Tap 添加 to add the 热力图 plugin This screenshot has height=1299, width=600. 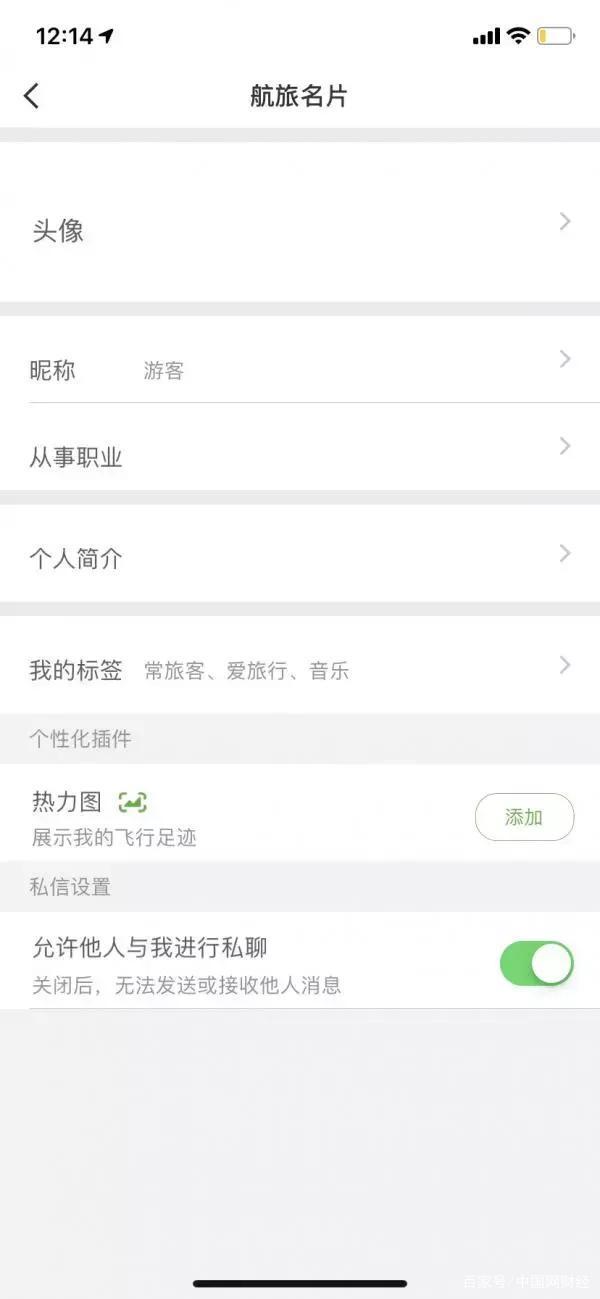524,817
